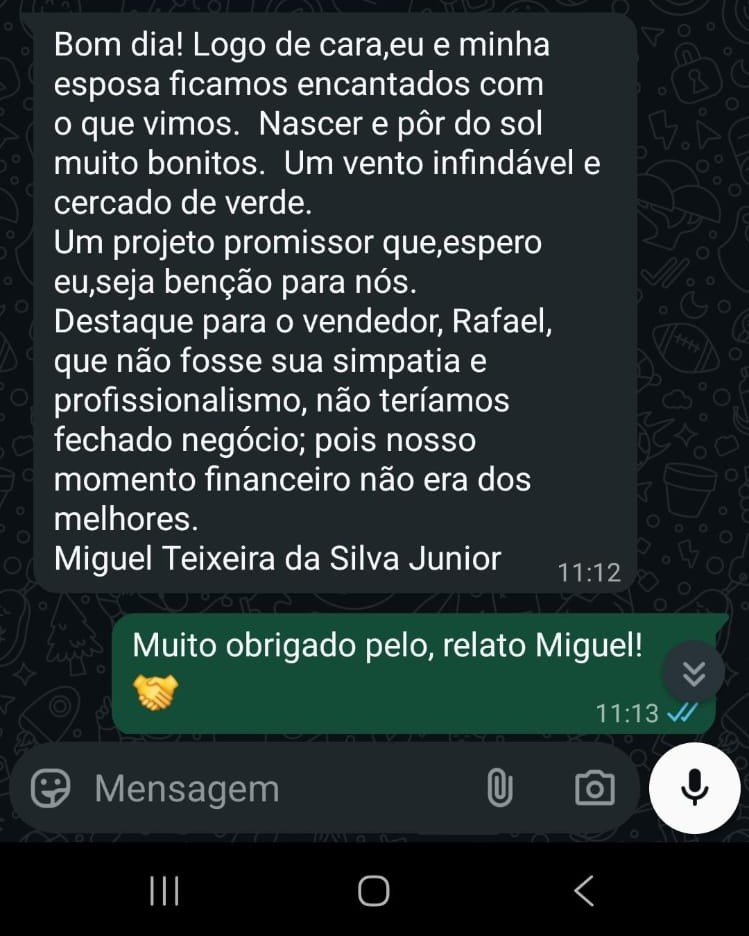Focus the Mensagem text field

pyautogui.click(x=270, y=789)
